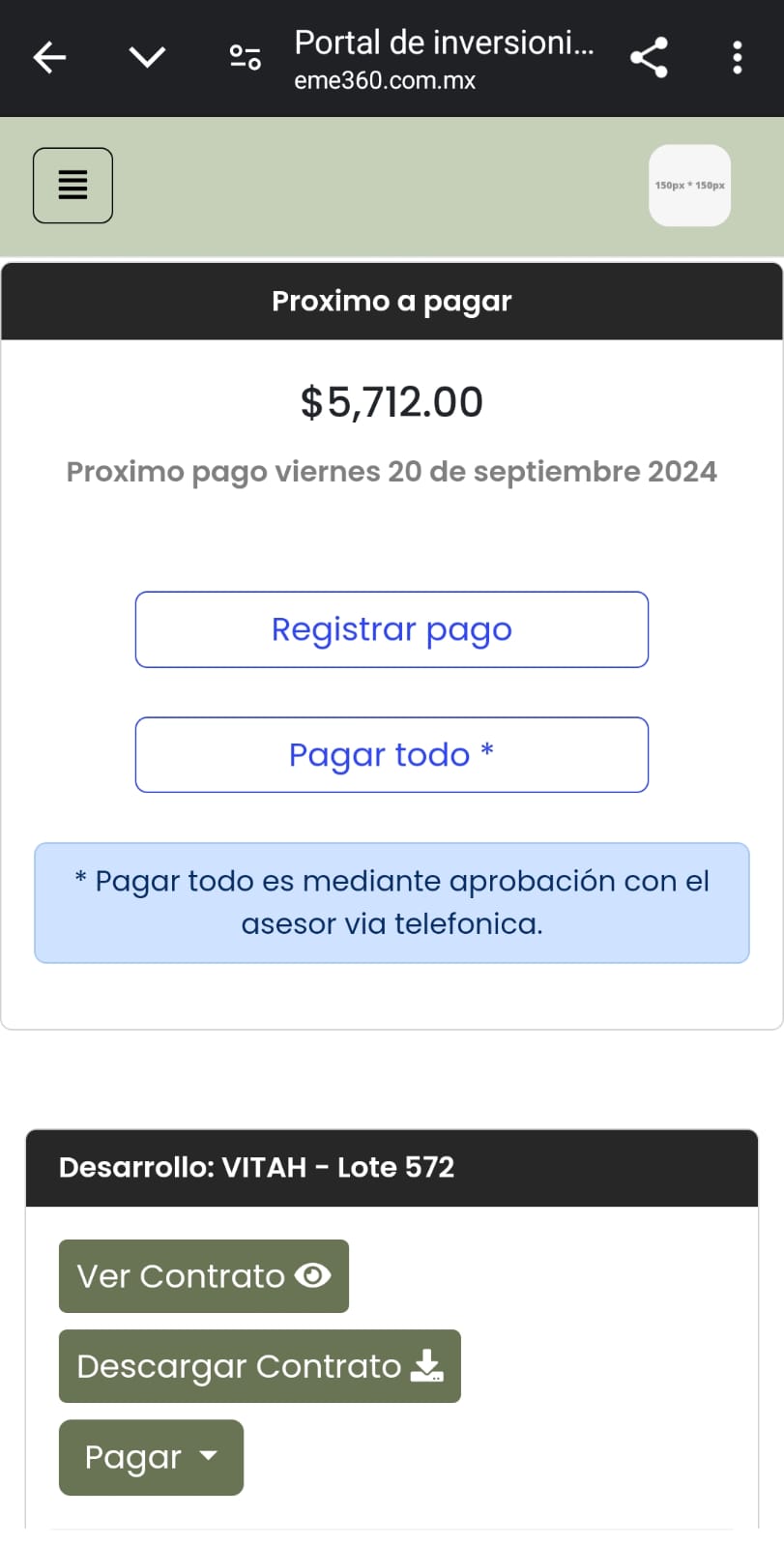Go back using the arrow icon

tap(49, 58)
